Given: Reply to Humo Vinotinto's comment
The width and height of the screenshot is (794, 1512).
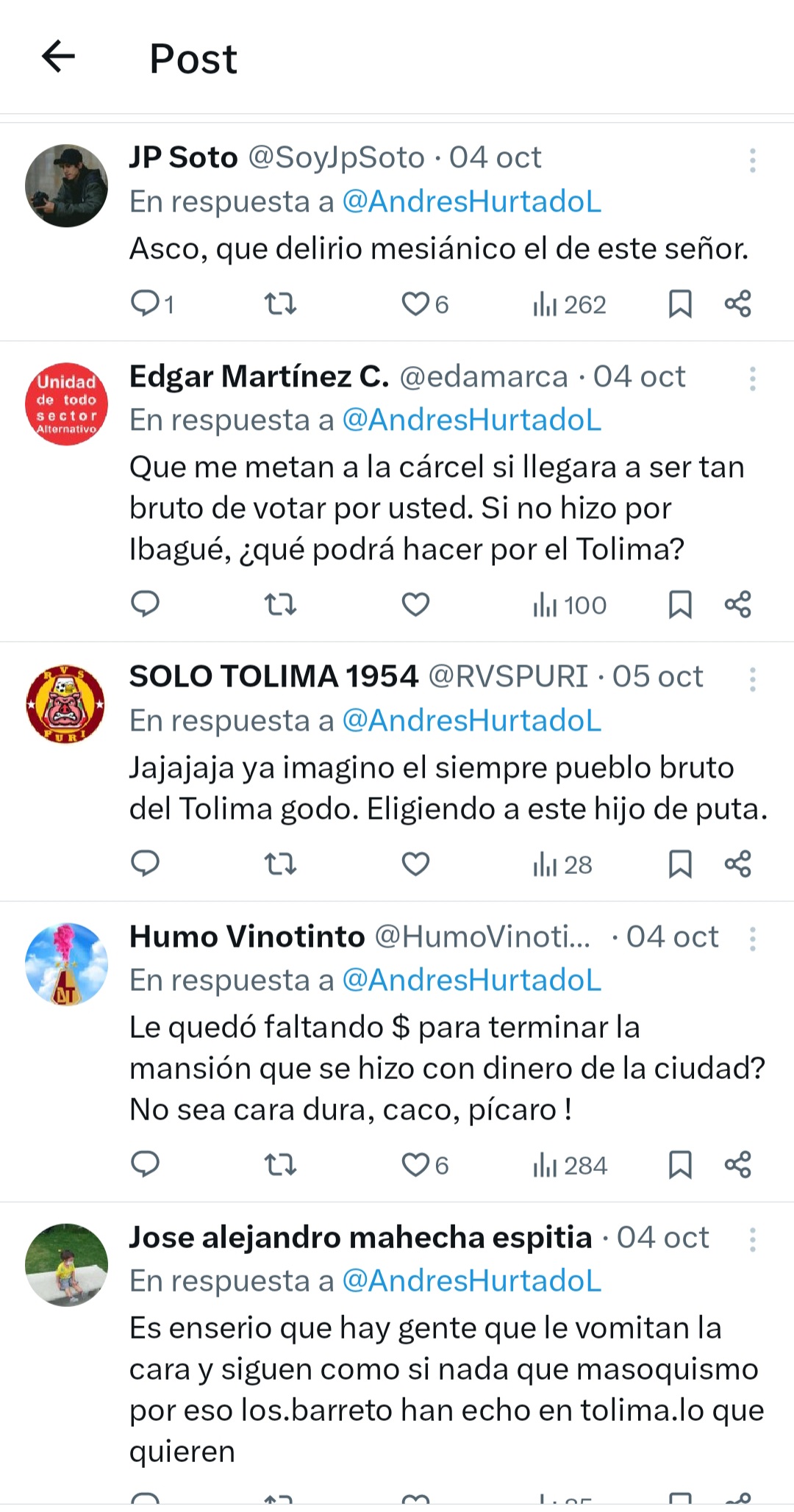Looking at the screenshot, I should pos(145,1164).
